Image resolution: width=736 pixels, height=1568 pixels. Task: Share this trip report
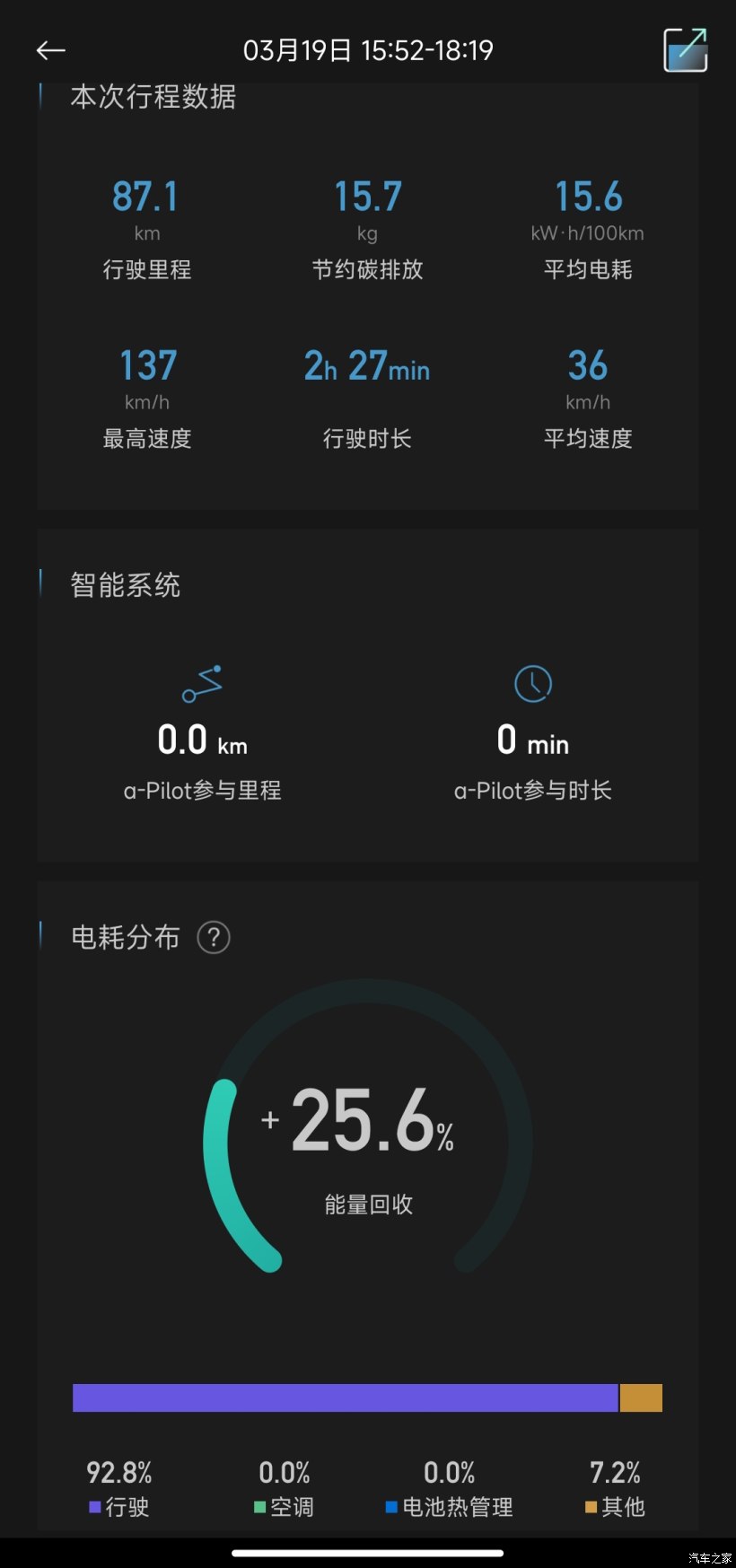coord(685,50)
